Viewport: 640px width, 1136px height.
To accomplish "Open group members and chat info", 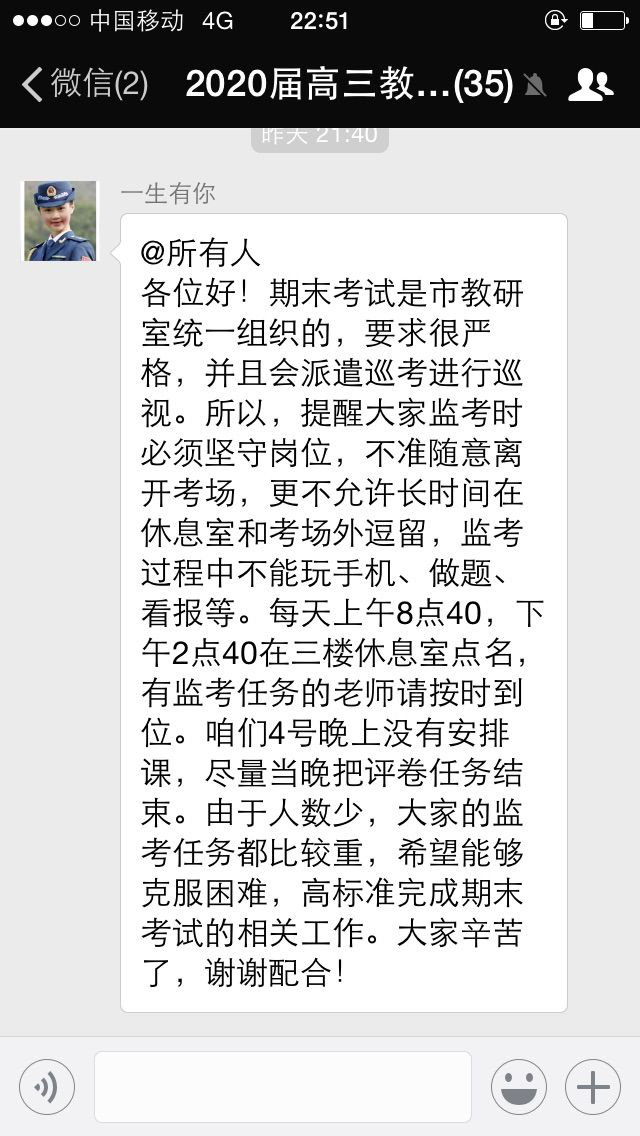I will [590, 85].
